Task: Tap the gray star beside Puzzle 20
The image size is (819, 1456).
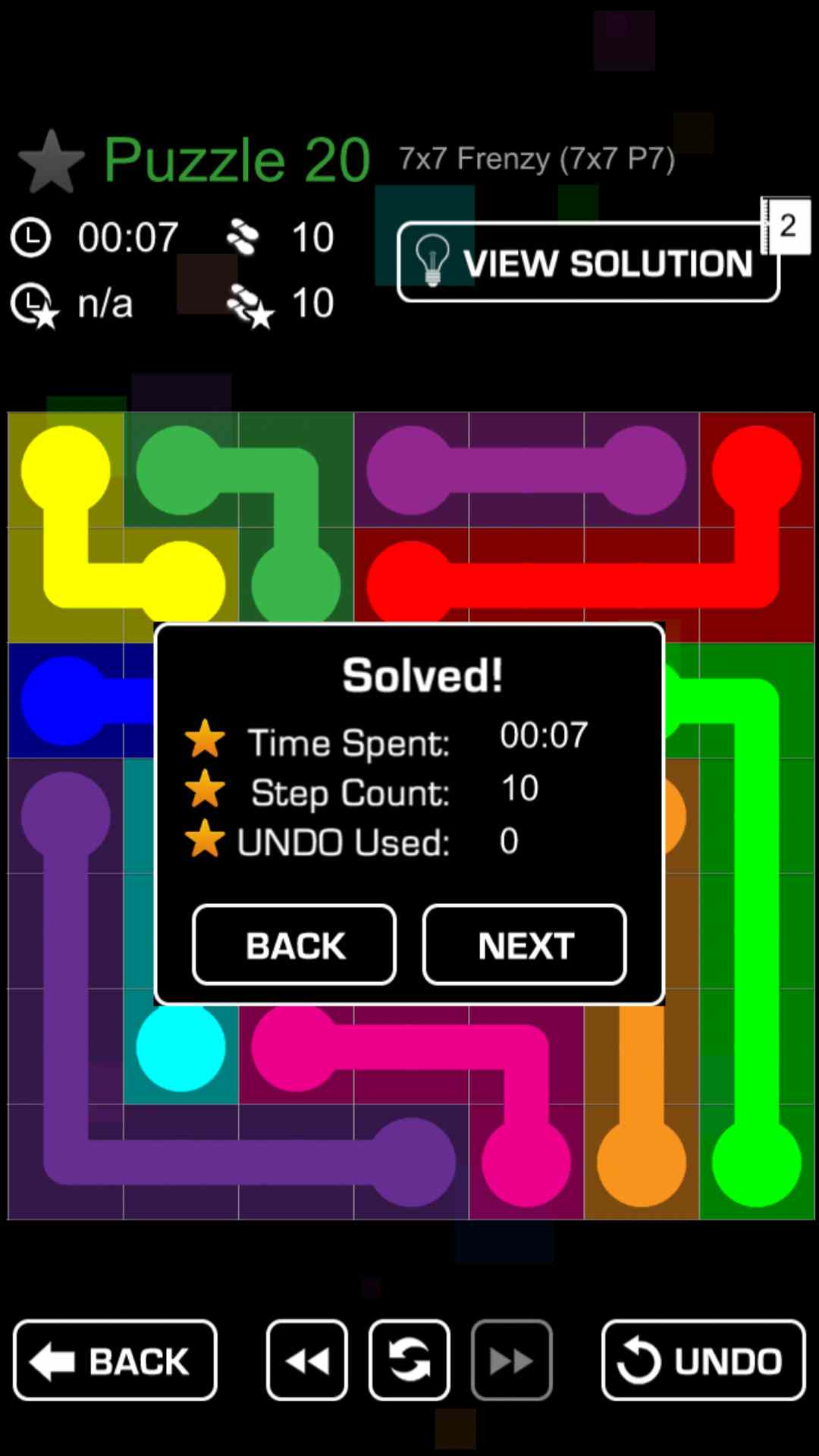Action: click(x=52, y=162)
